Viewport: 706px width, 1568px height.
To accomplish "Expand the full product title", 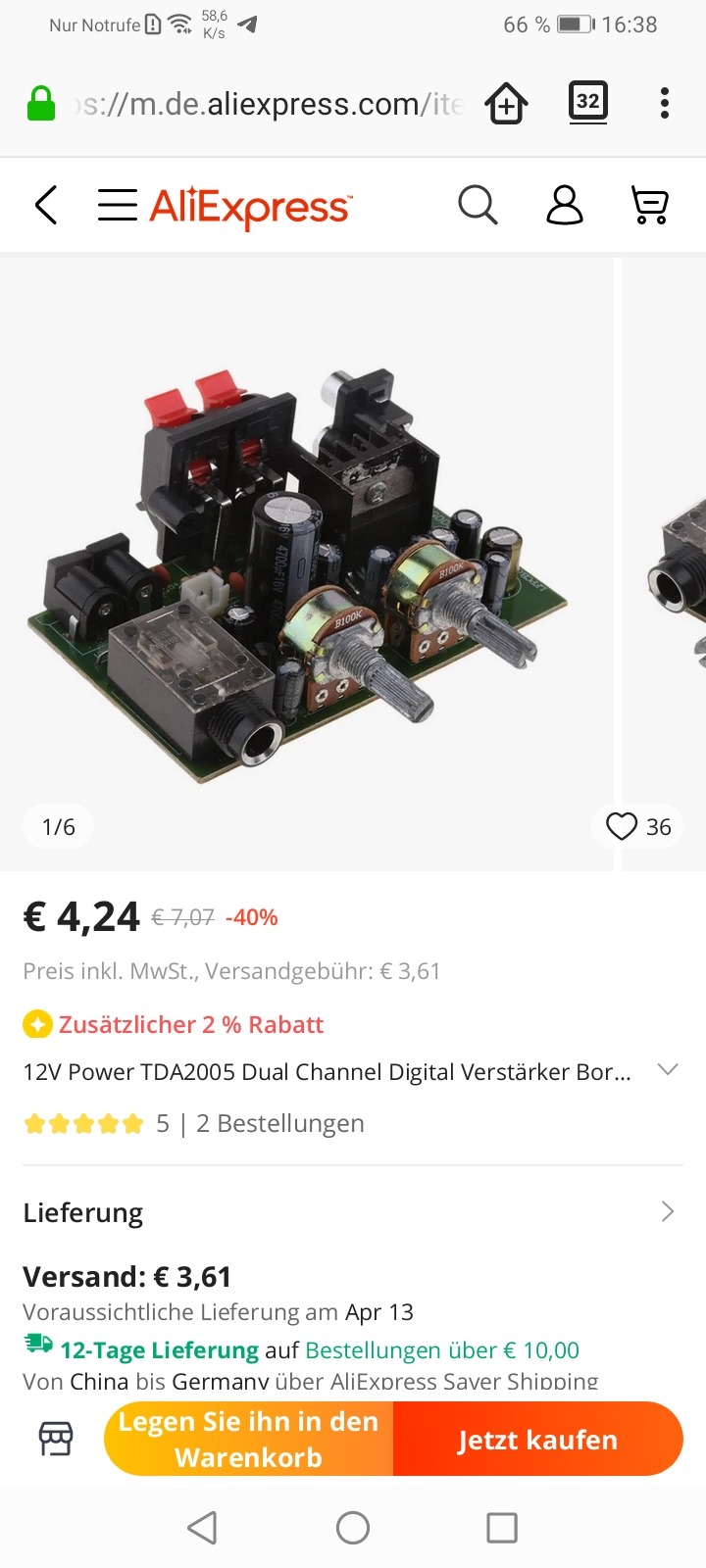I will tap(668, 1070).
